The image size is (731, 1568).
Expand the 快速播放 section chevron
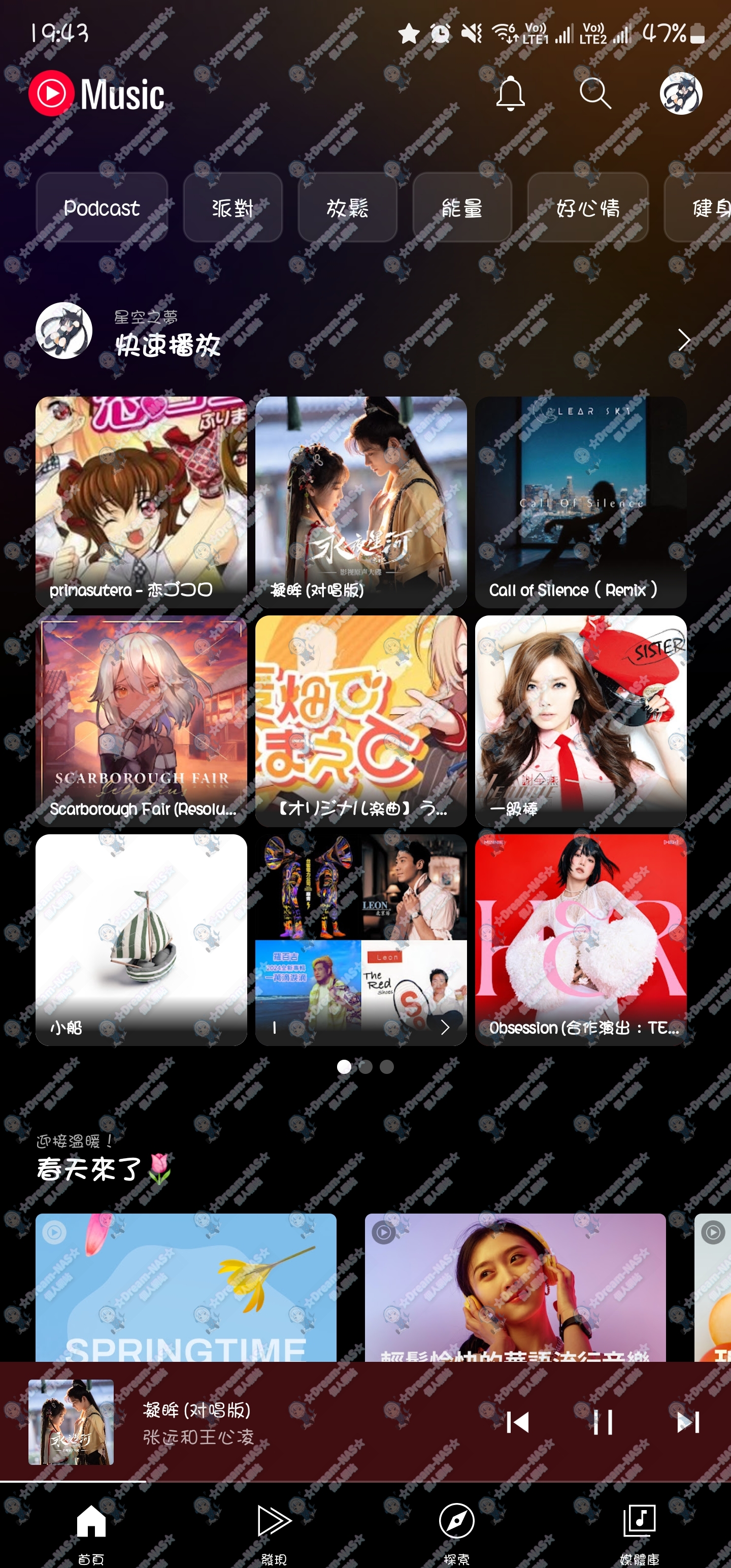682,341
